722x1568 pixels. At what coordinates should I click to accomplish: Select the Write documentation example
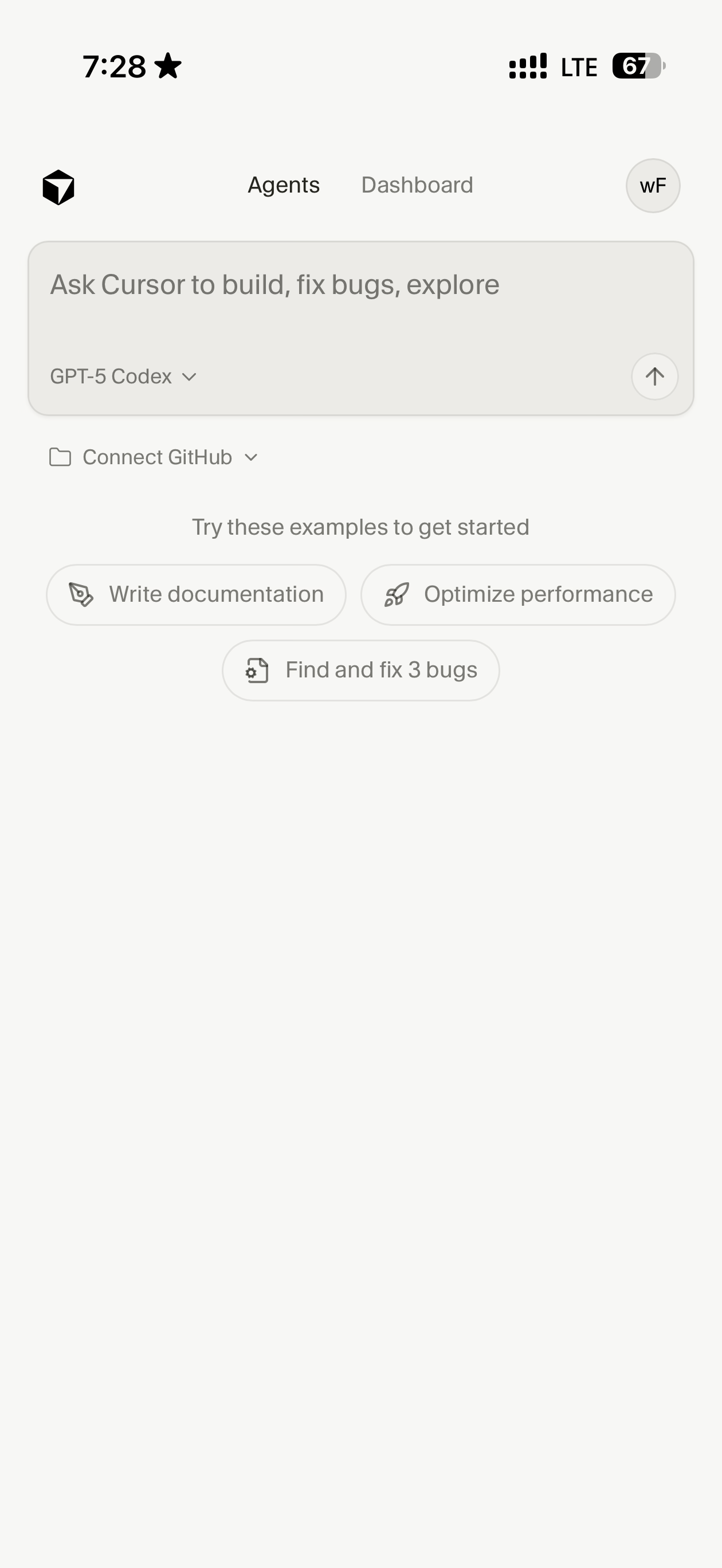[x=196, y=595]
